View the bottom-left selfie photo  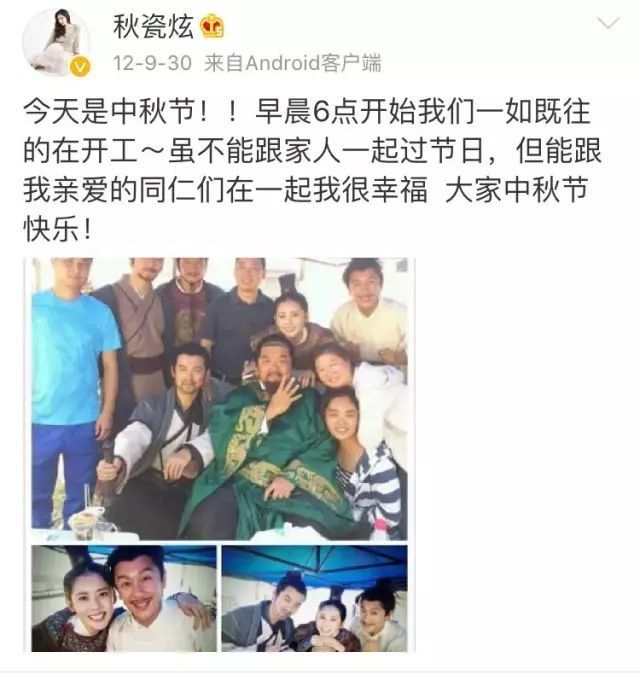122,598
